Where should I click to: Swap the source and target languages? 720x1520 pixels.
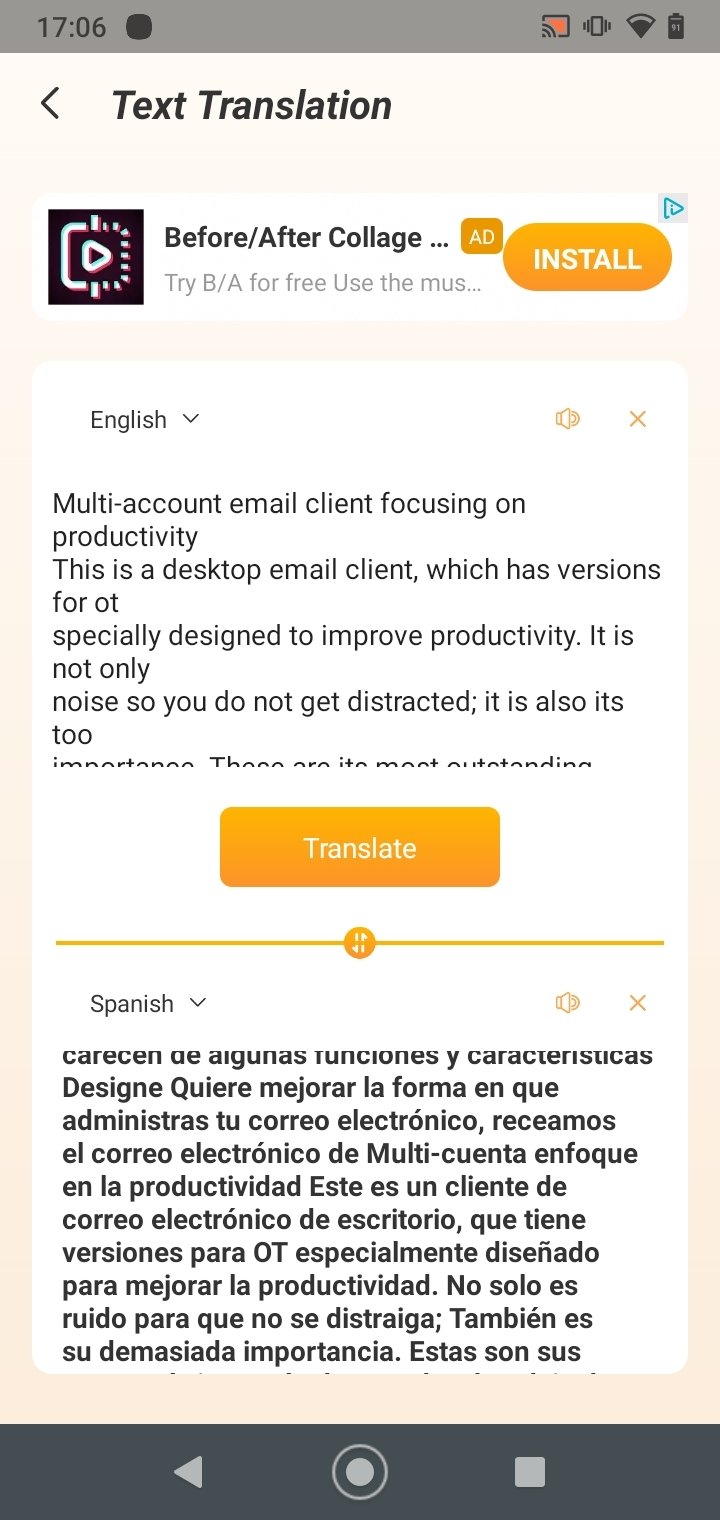point(360,942)
